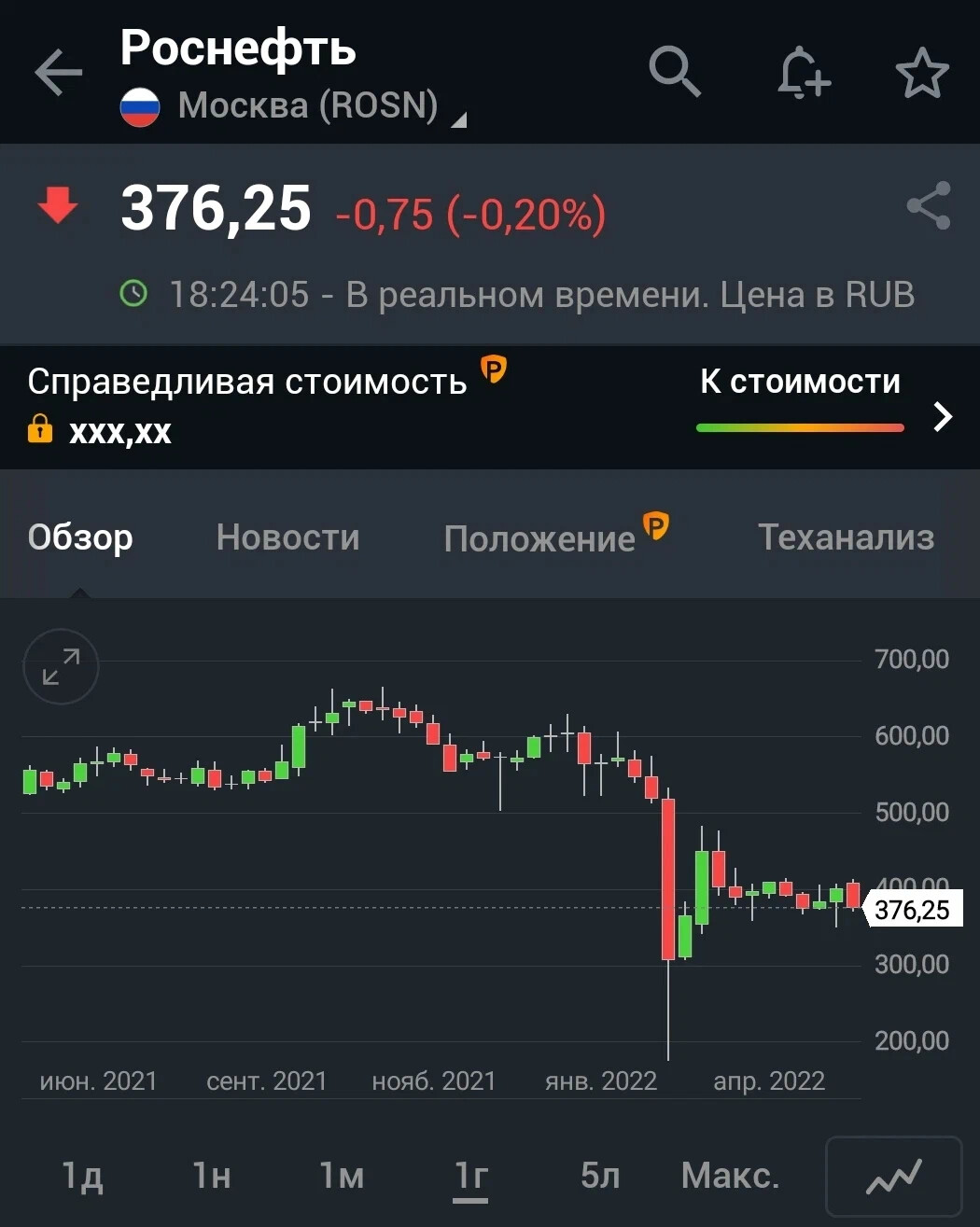Image resolution: width=980 pixels, height=1227 pixels.
Task: Click the expand chart icon
Action: pyautogui.click(x=60, y=666)
